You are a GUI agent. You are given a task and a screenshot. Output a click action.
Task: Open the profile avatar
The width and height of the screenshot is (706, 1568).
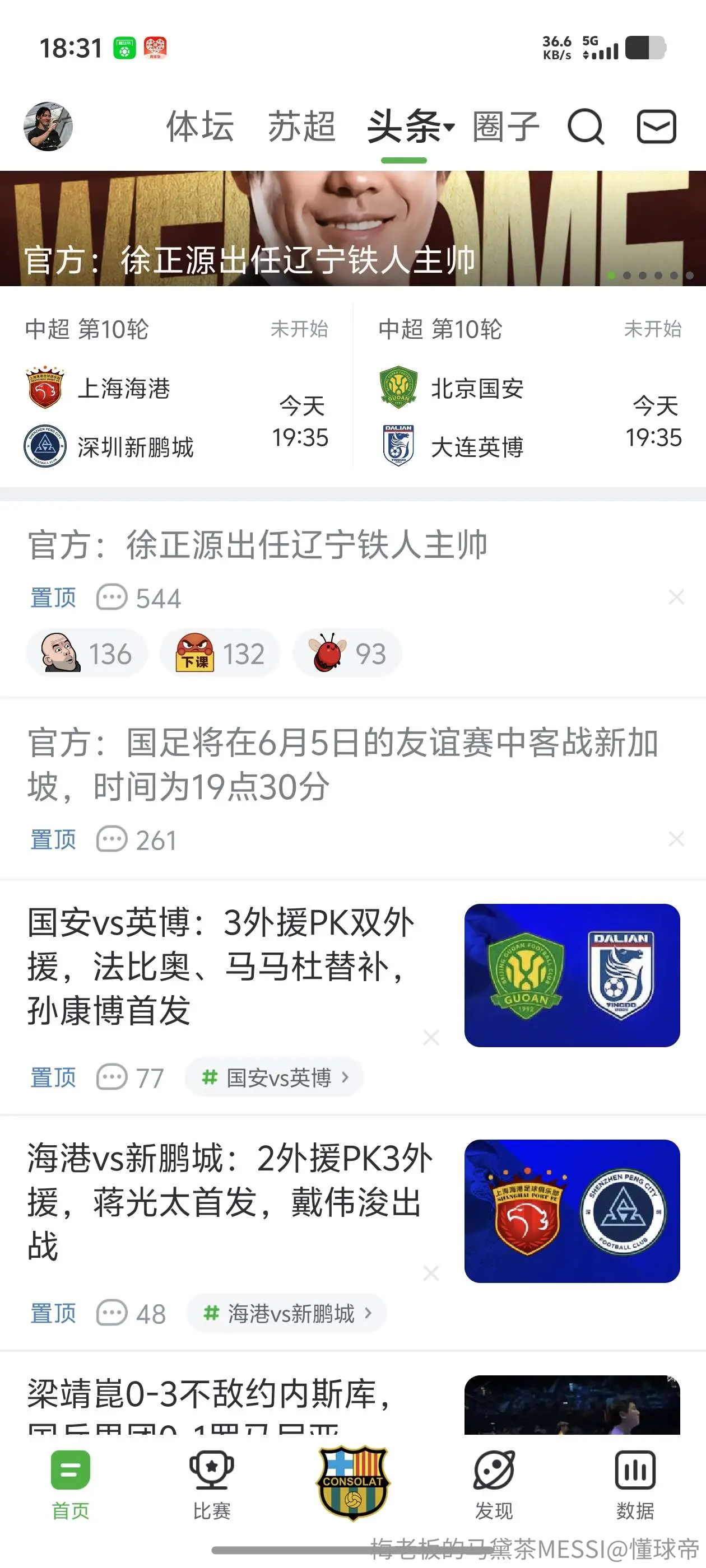coord(48,126)
